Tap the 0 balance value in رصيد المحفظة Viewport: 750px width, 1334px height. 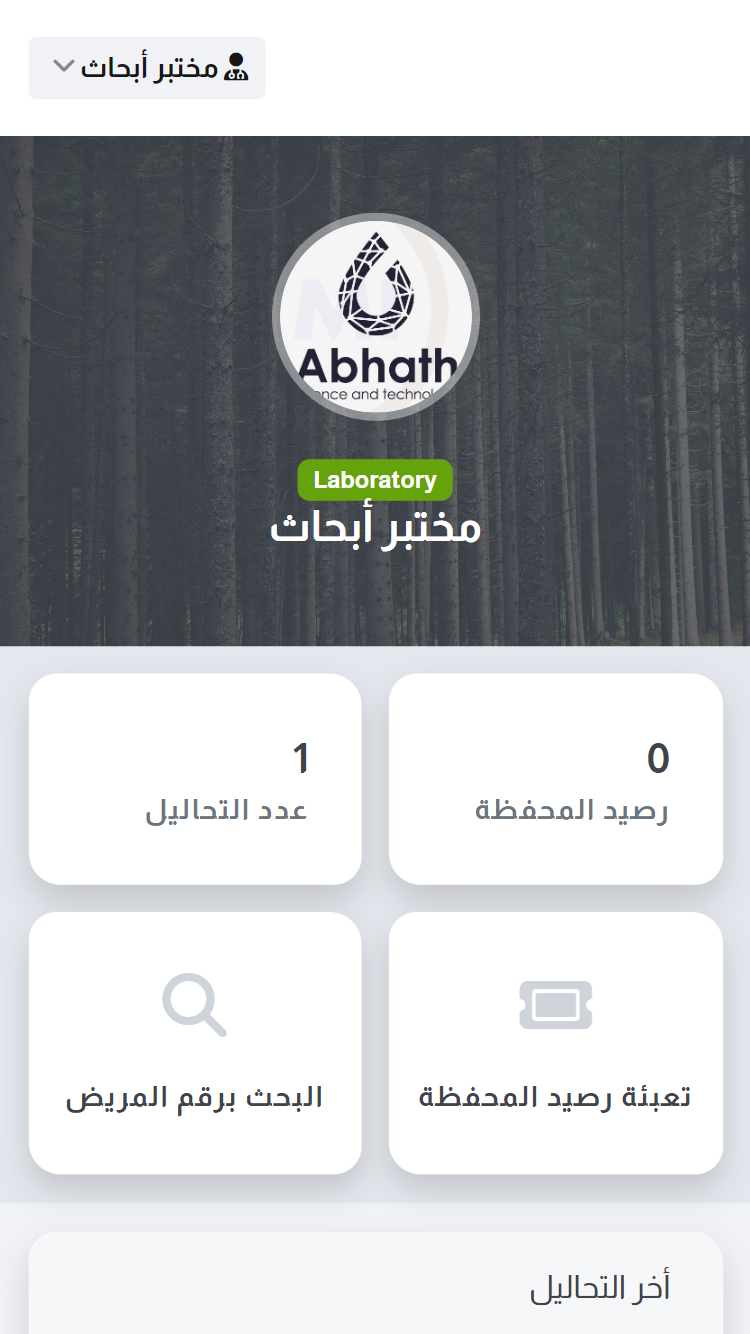point(660,758)
